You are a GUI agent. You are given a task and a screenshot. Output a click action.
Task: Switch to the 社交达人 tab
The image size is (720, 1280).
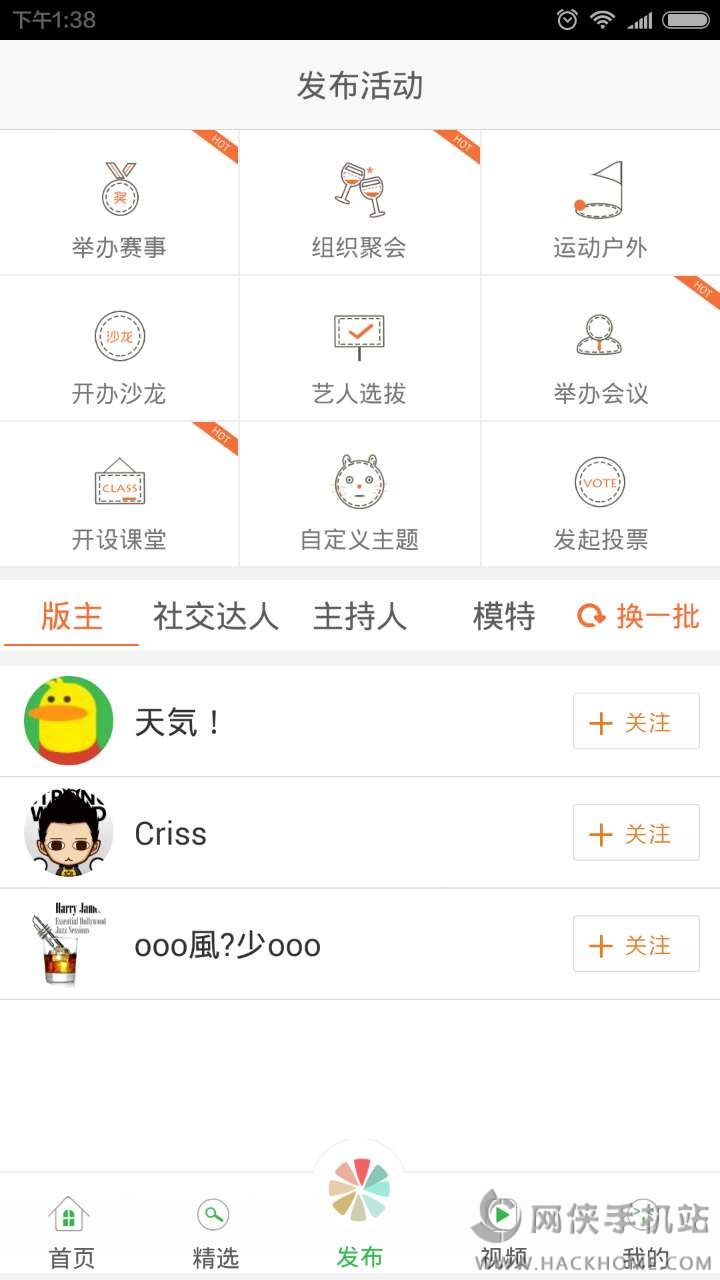click(215, 616)
